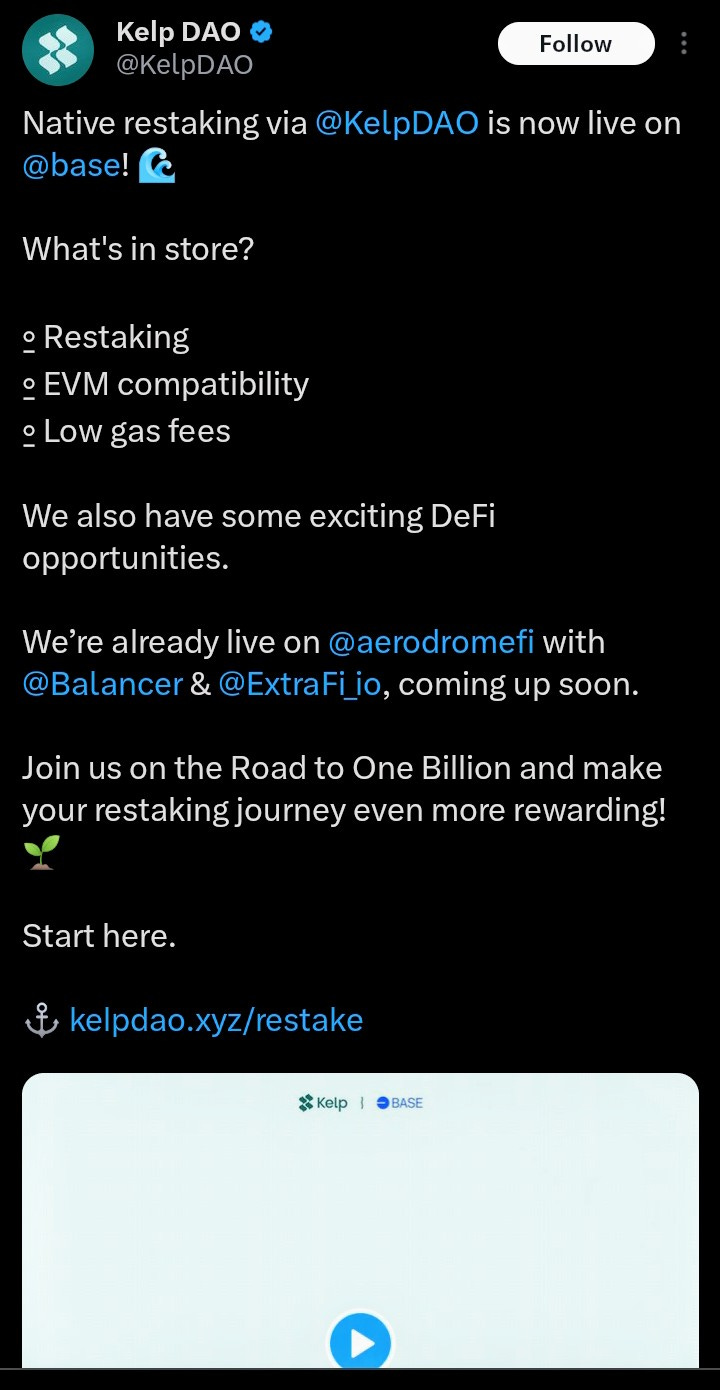Viewport: 720px width, 1390px height.
Task: Open the kelpdao.xyz/restake link
Action: (216, 1020)
